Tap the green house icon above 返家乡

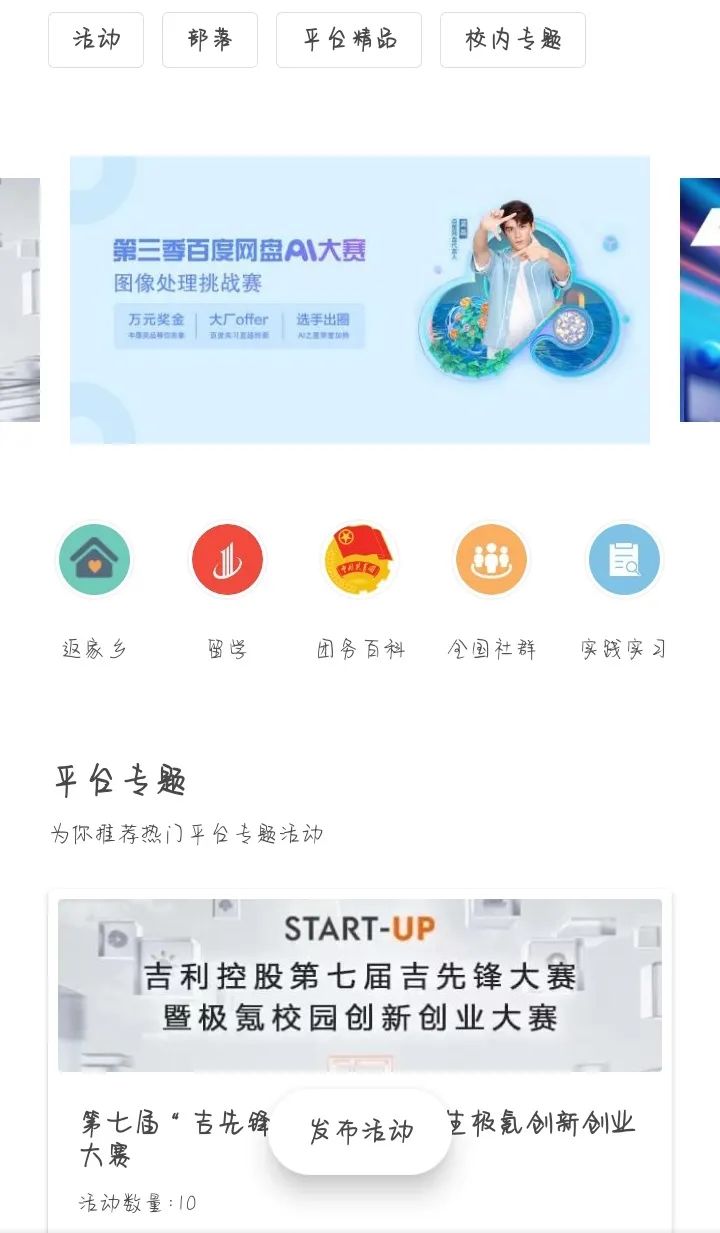[93, 560]
